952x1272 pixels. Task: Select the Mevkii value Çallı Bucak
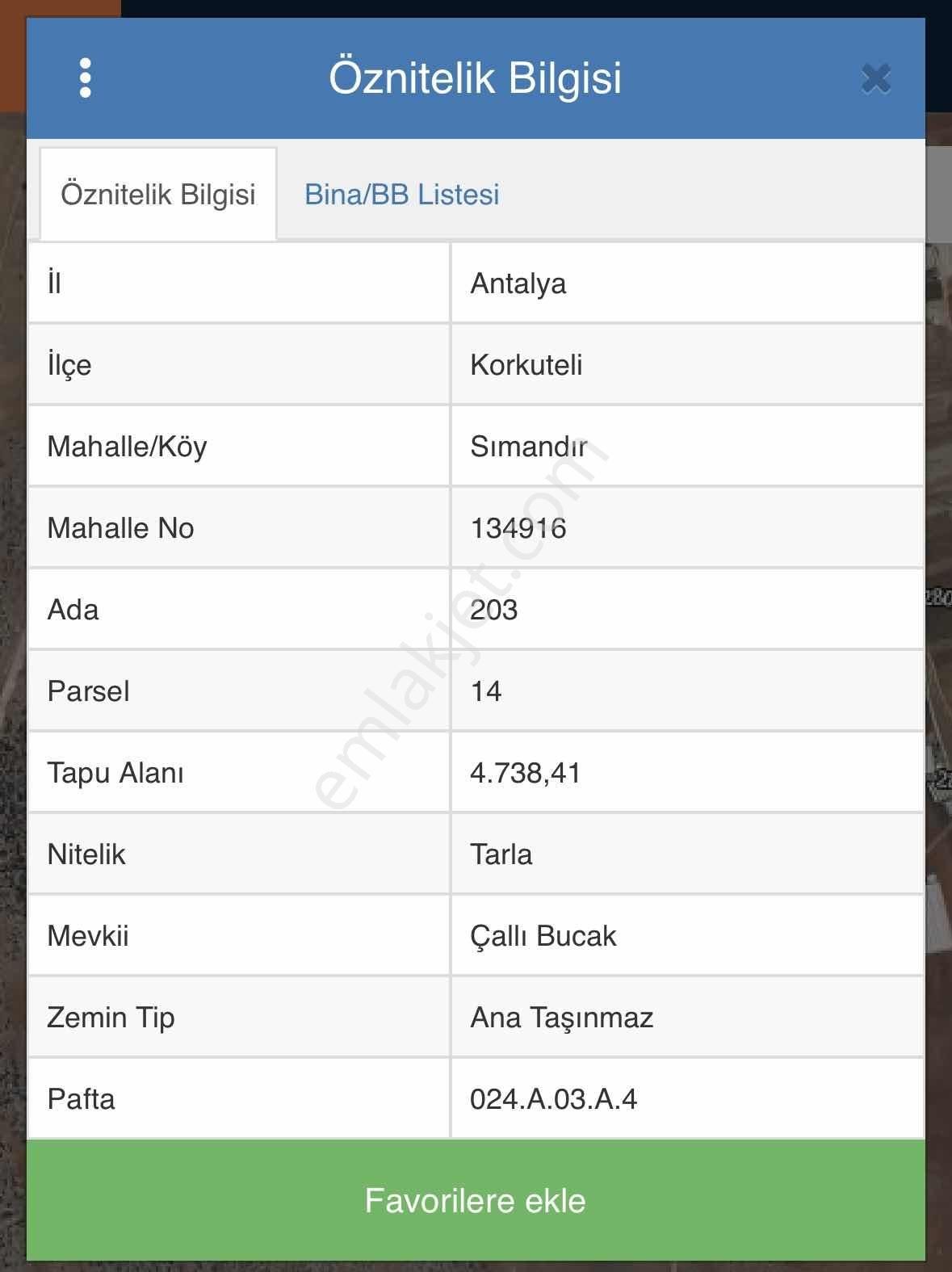[x=543, y=936]
